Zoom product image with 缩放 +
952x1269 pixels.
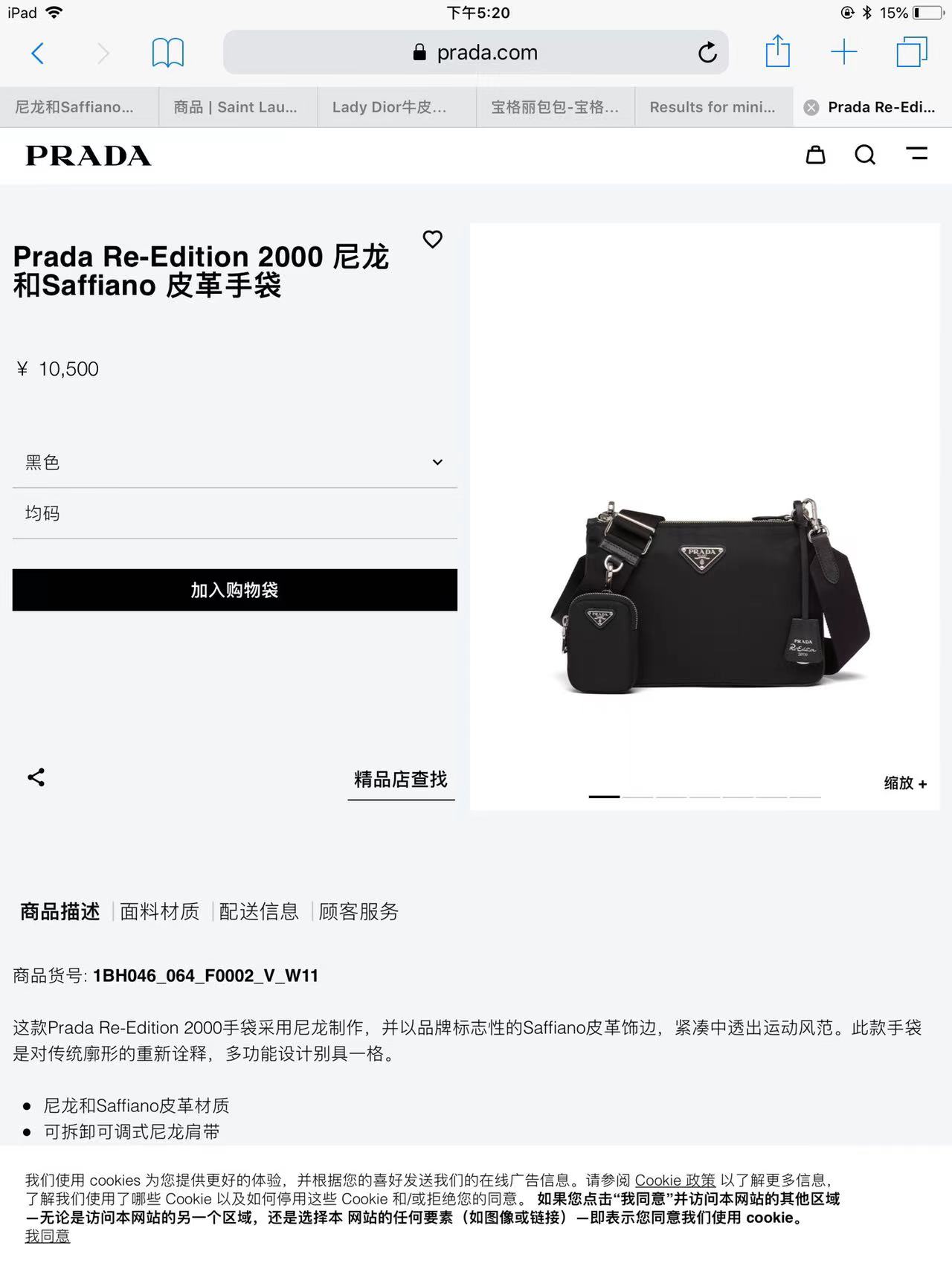click(x=904, y=783)
